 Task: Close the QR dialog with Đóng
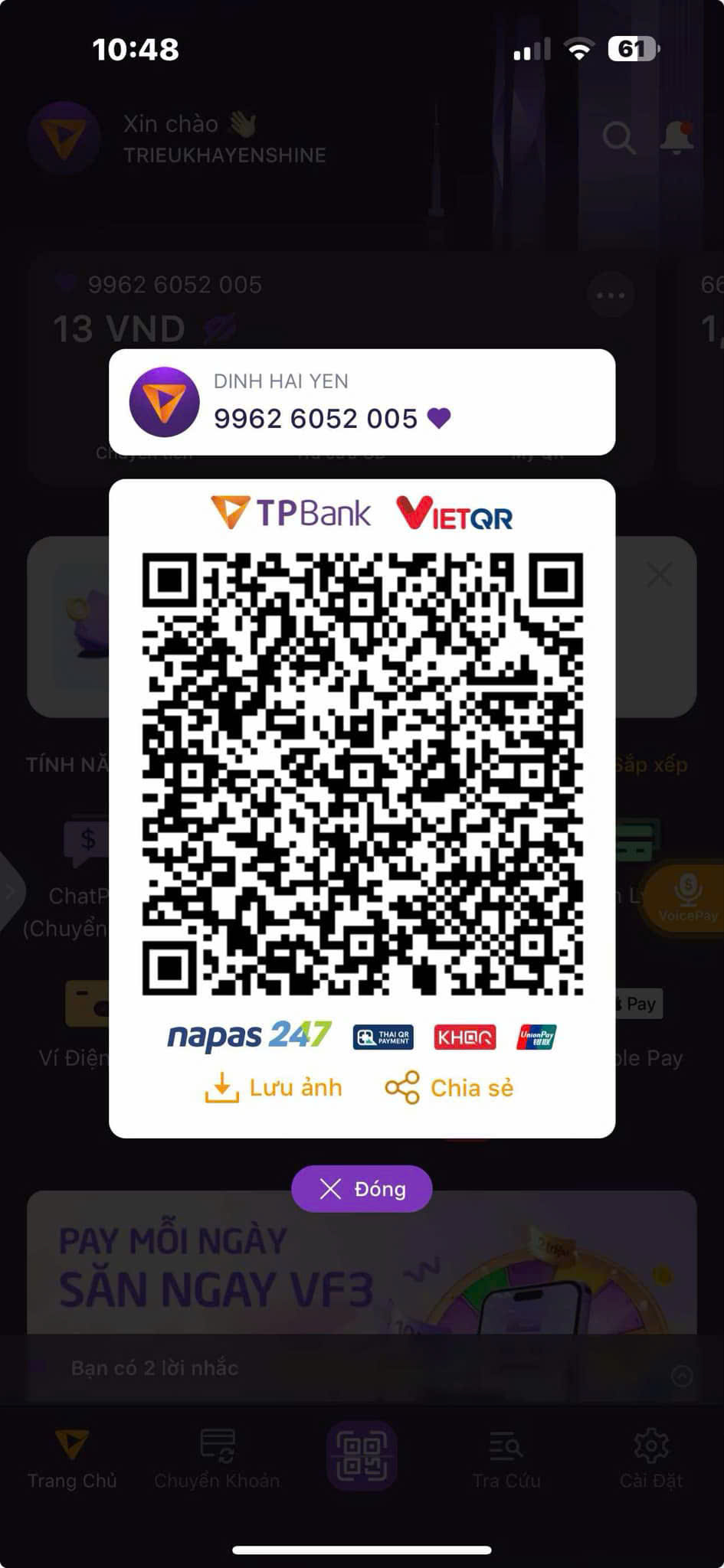[362, 1189]
